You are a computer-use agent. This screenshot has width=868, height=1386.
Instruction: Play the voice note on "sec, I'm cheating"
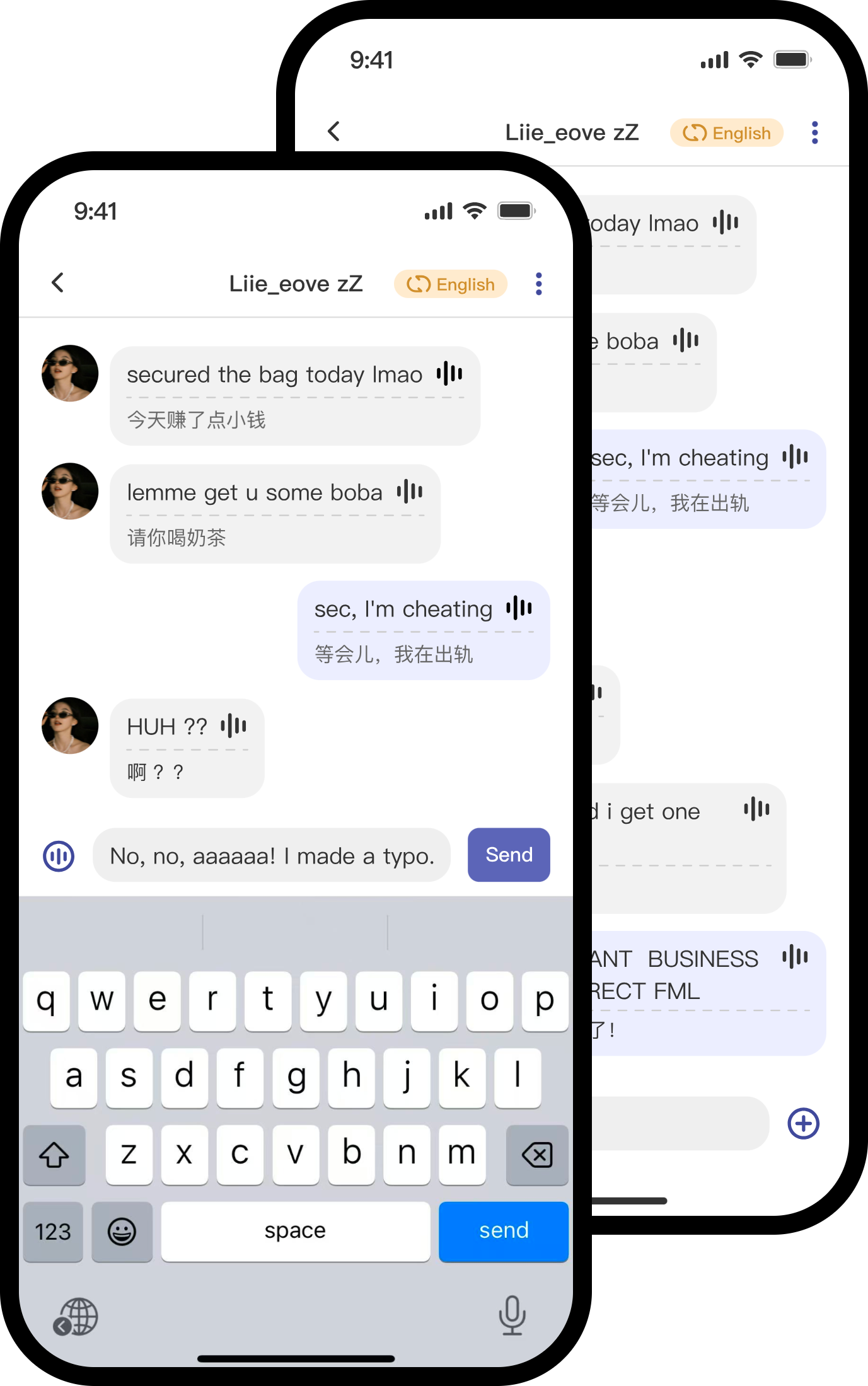pyautogui.click(x=518, y=608)
